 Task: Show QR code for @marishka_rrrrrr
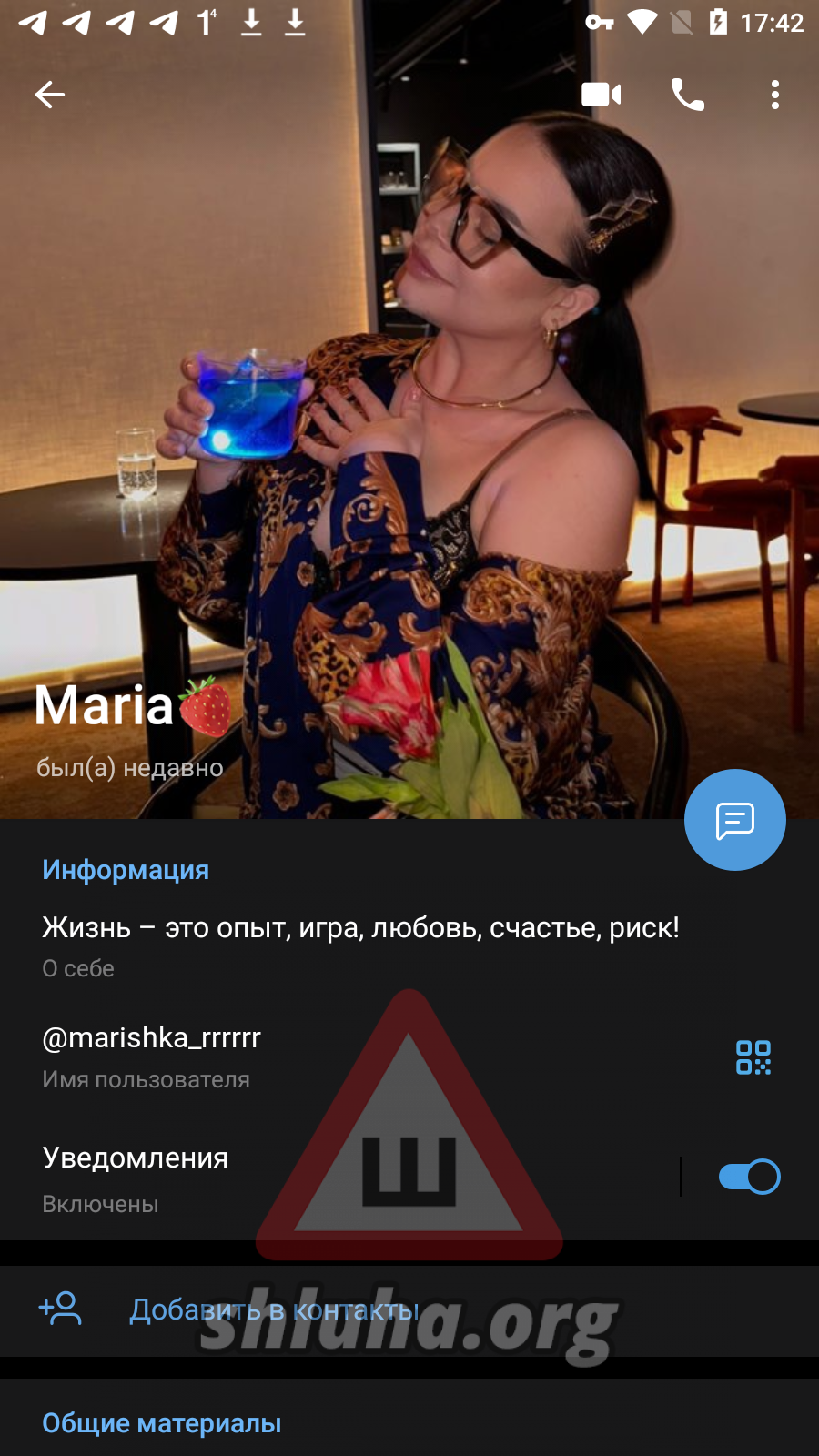[x=753, y=1057]
